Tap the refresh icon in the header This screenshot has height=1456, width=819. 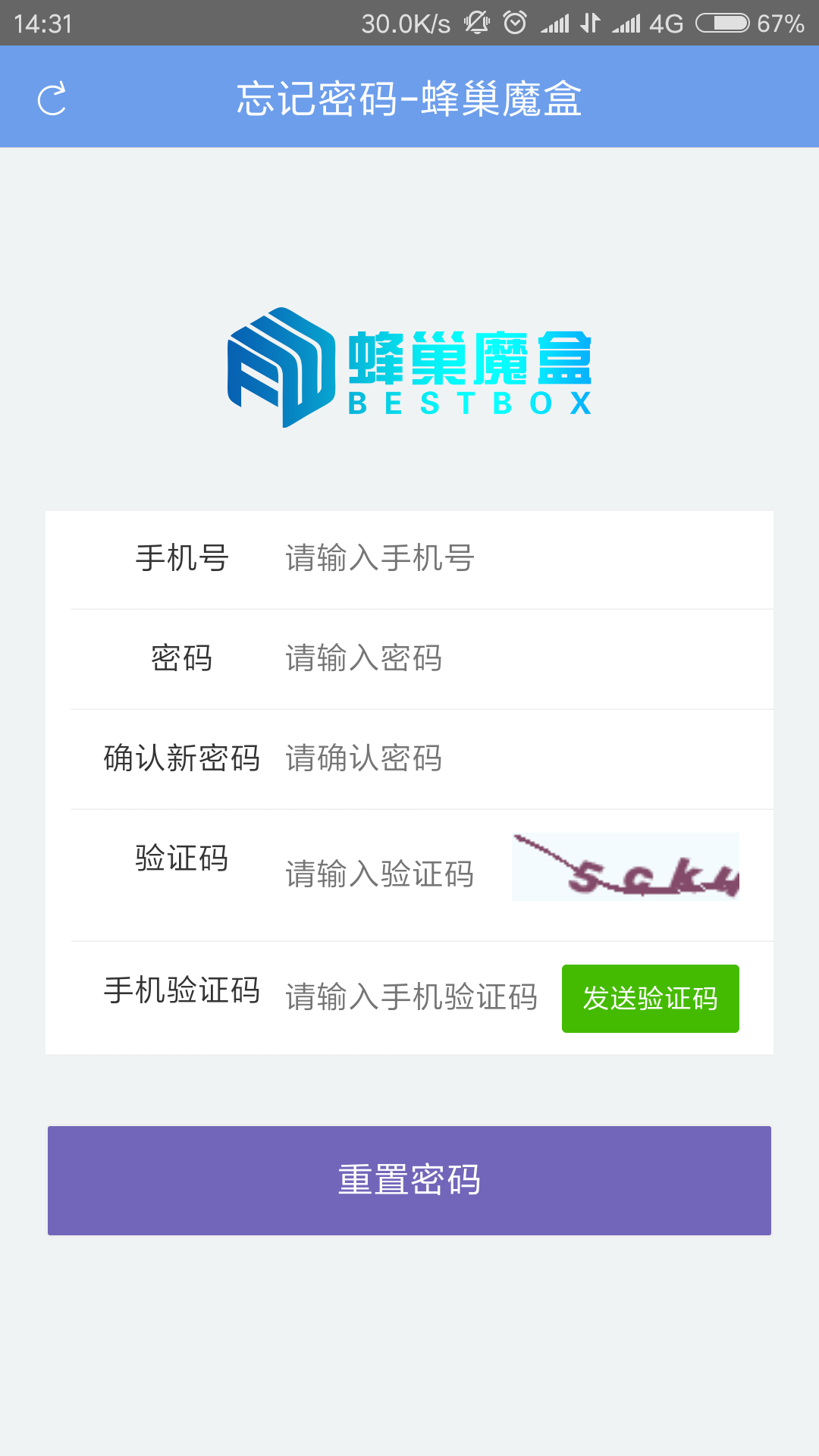tap(52, 99)
